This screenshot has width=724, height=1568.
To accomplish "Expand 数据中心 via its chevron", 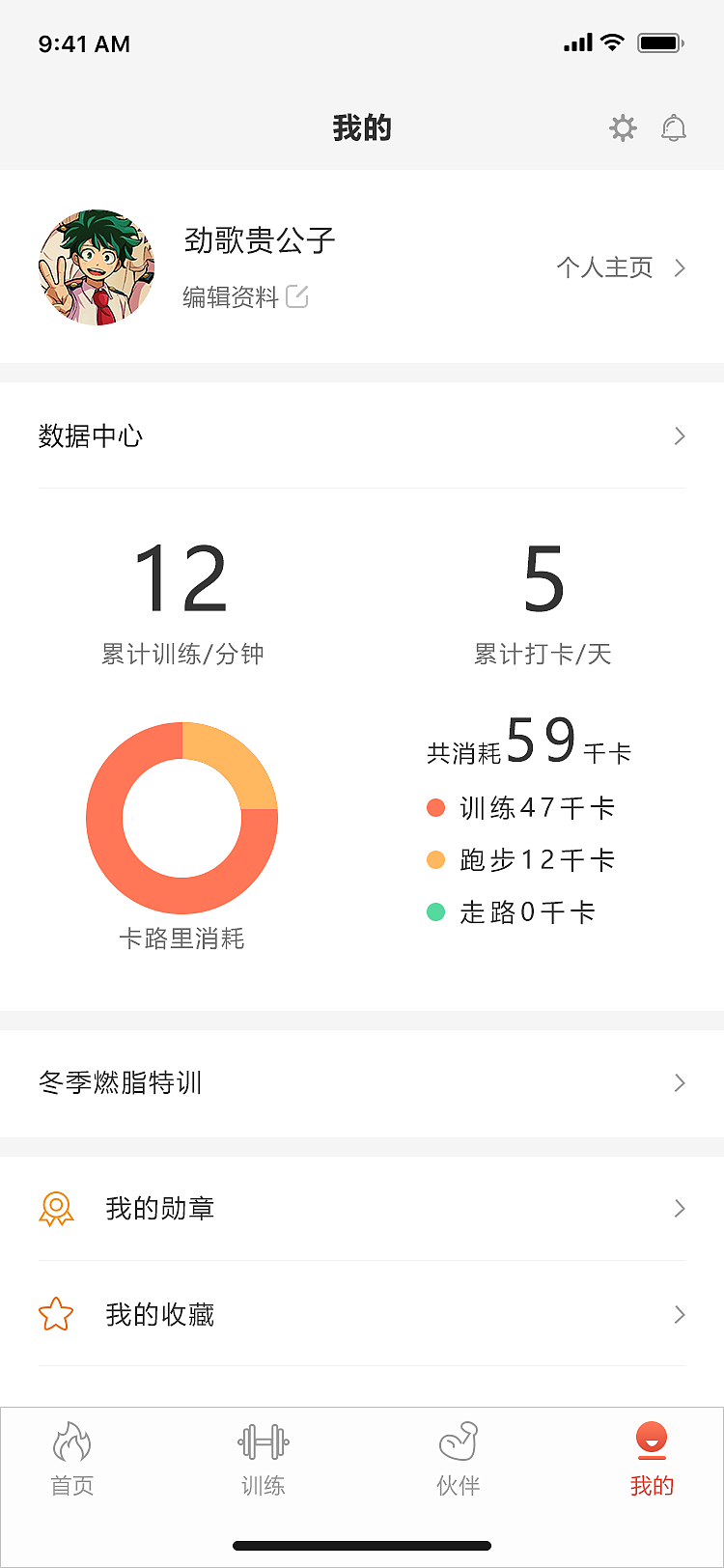I will [680, 436].
